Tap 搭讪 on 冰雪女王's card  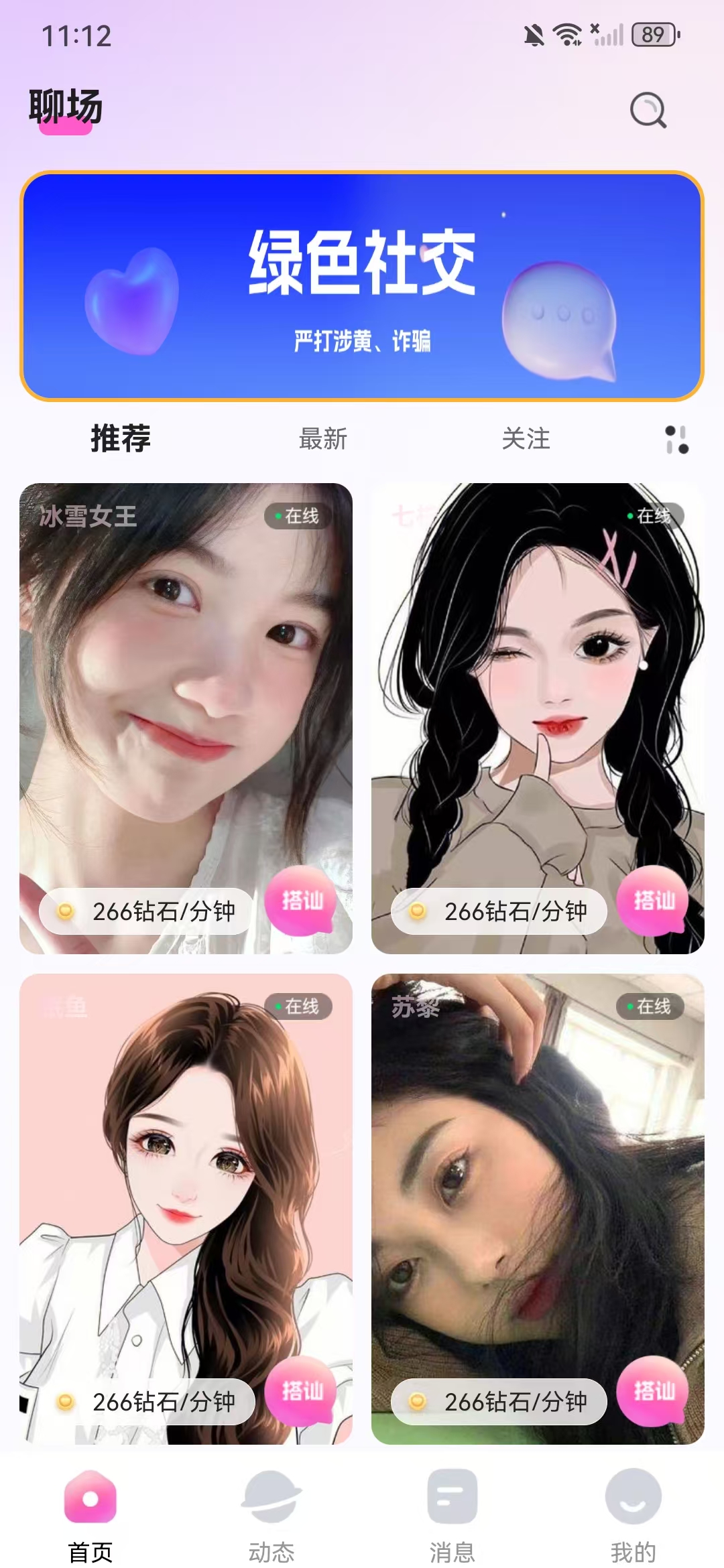(302, 900)
